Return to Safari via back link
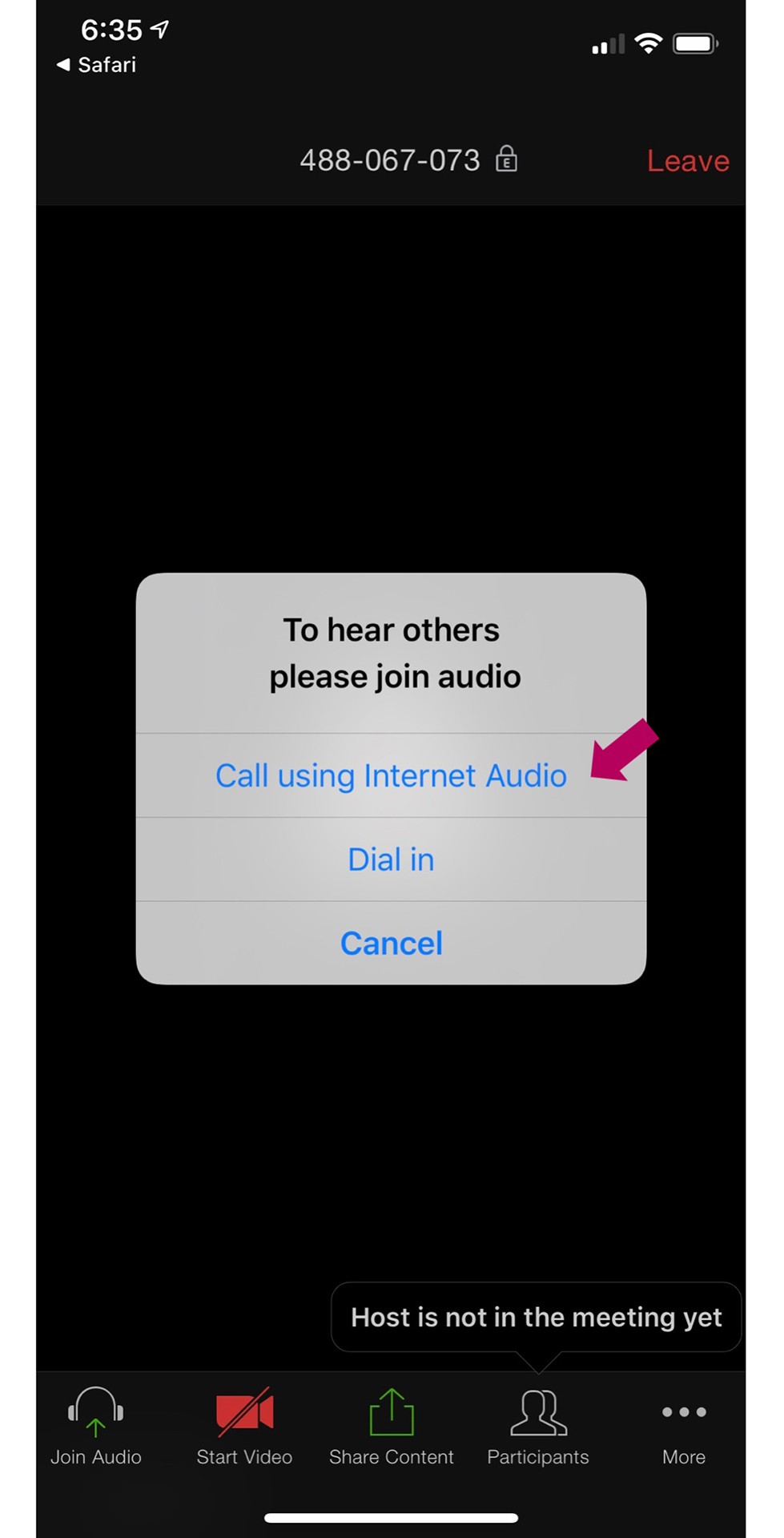Image resolution: width=784 pixels, height=1538 pixels. [x=96, y=65]
